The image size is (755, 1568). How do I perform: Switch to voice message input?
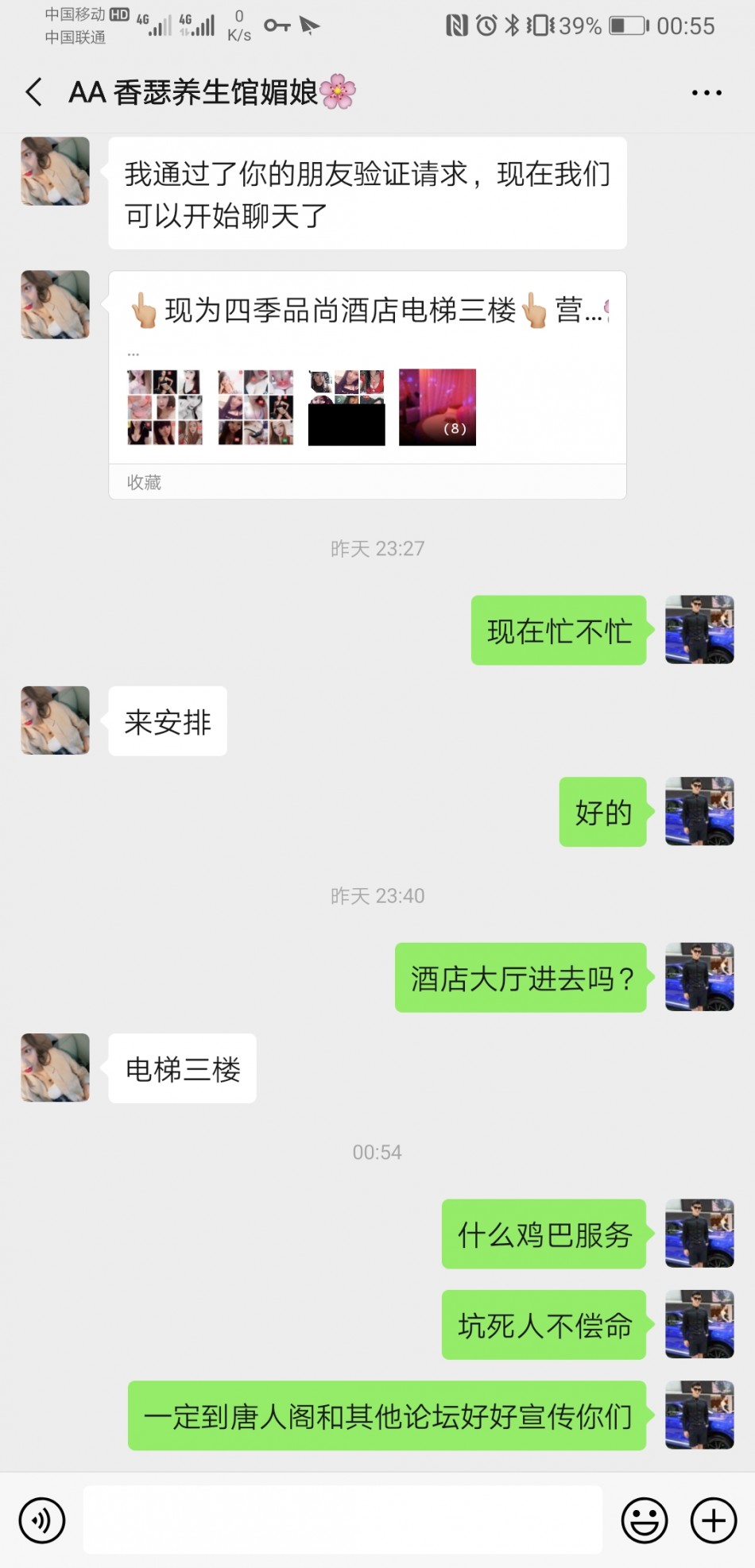coord(41,1520)
